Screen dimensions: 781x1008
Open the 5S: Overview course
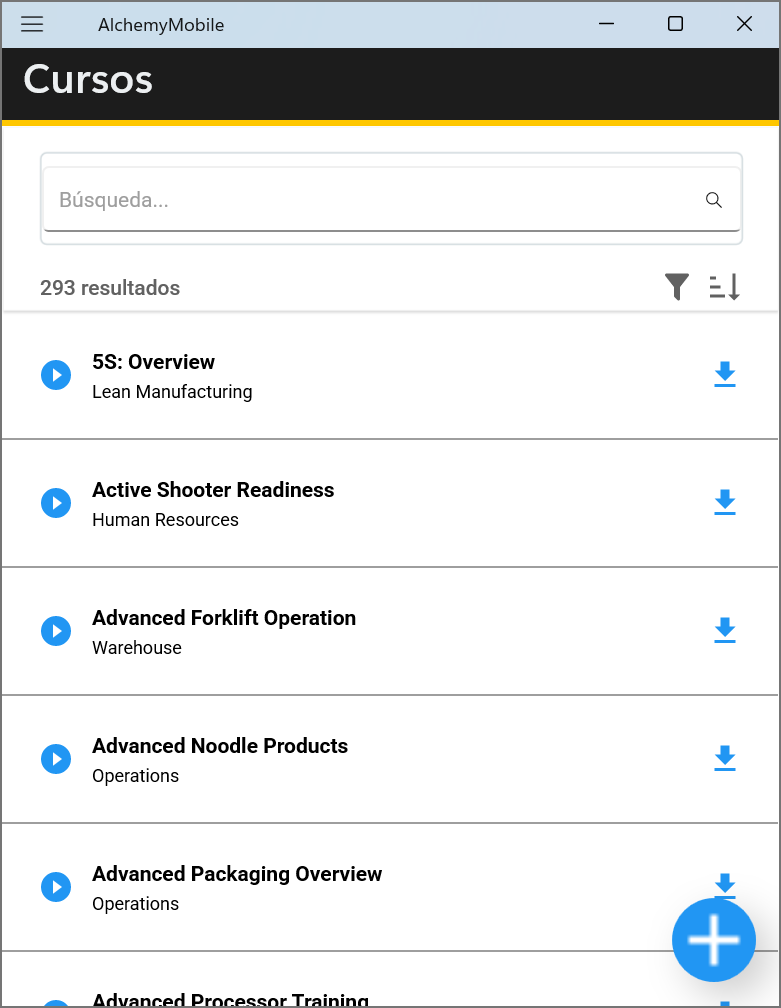(x=153, y=362)
